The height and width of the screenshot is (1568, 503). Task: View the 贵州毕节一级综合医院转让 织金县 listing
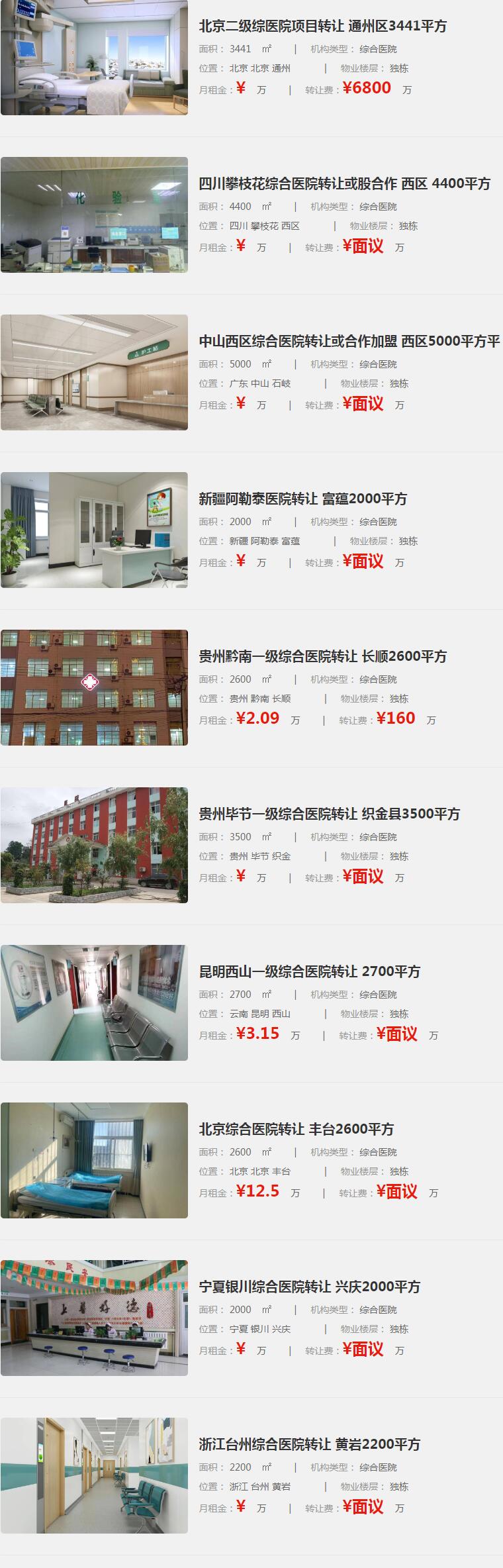[x=330, y=814]
